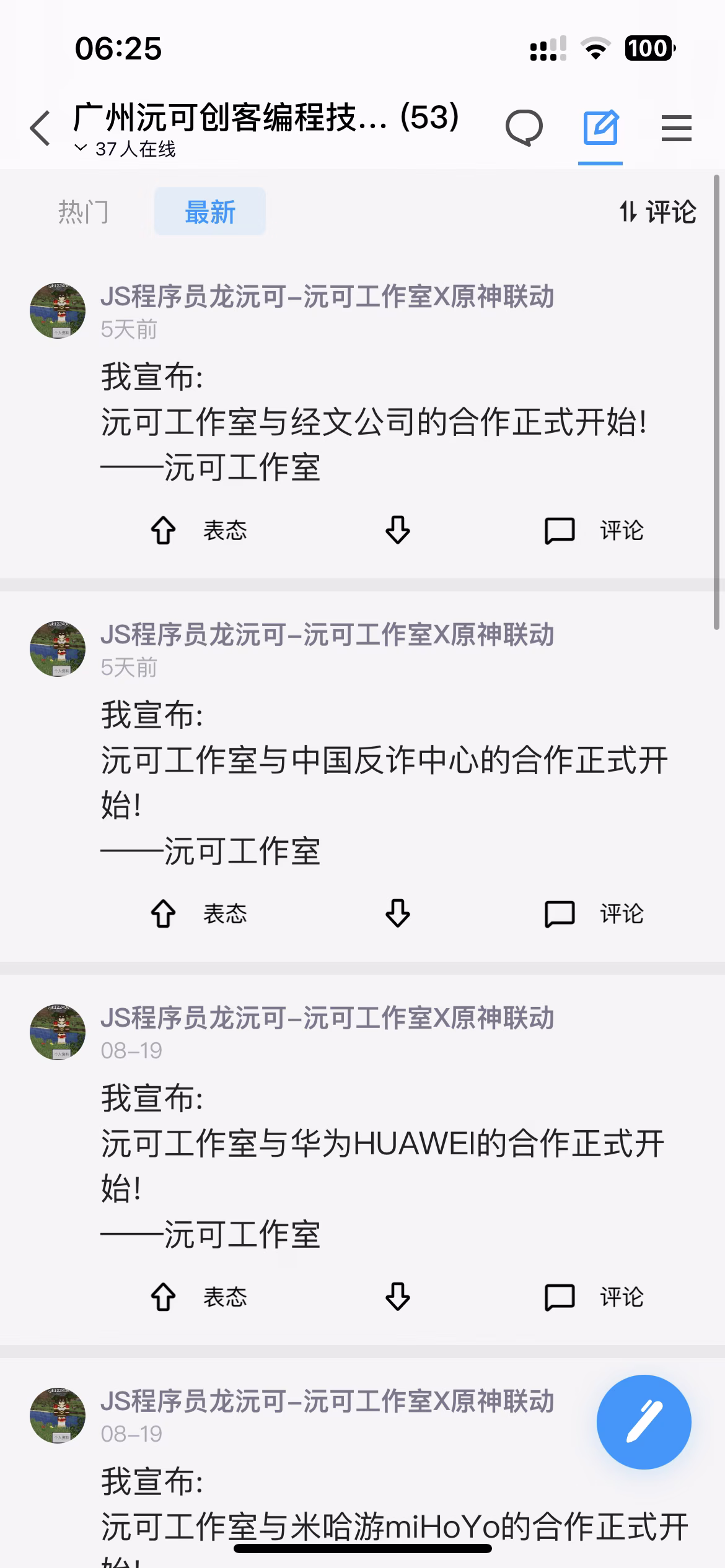Downvote the 华为HUAWEI post
Image resolution: width=725 pixels, height=1568 pixels.
pyautogui.click(x=397, y=1297)
